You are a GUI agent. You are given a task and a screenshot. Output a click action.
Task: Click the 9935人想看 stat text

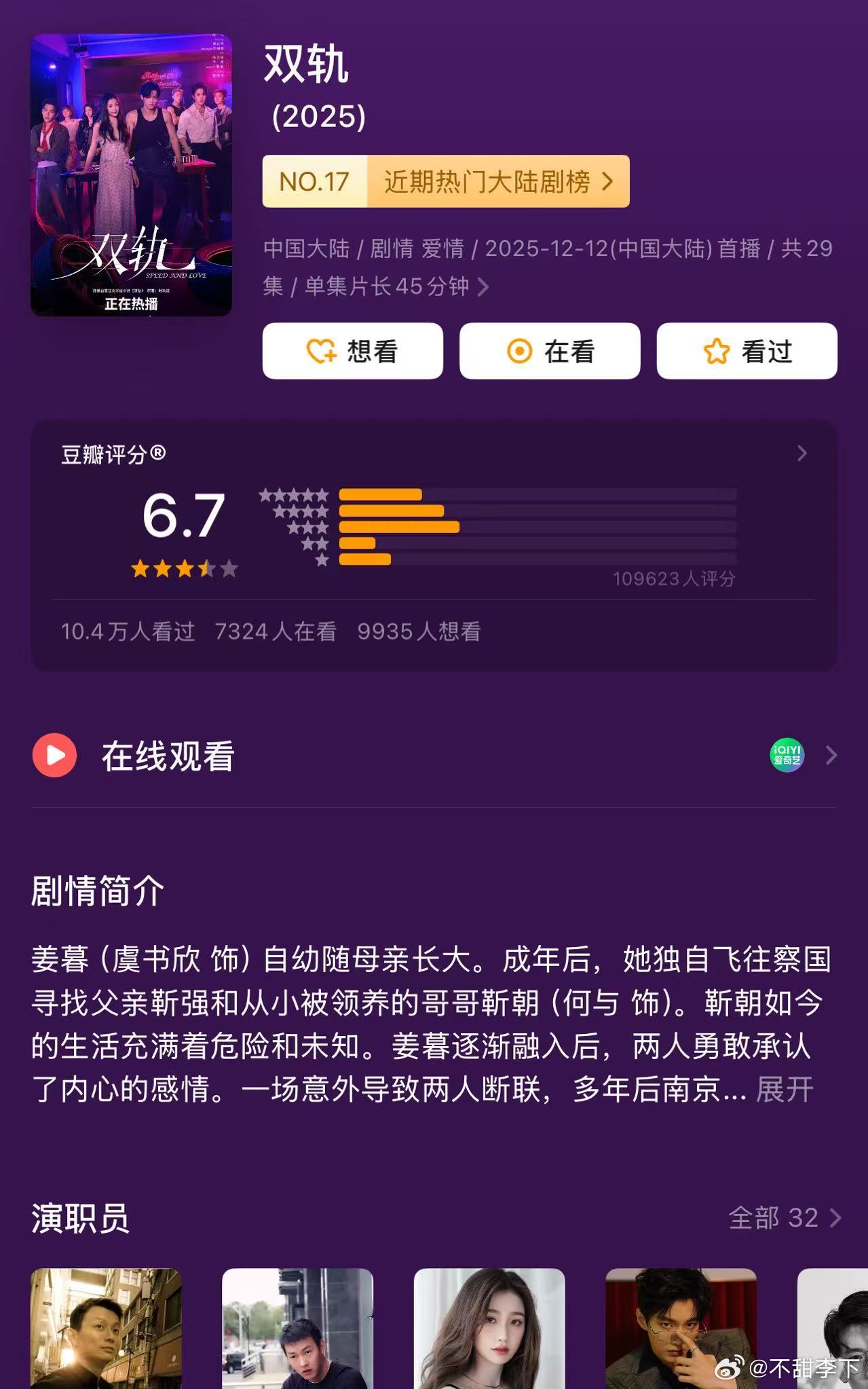point(419,631)
